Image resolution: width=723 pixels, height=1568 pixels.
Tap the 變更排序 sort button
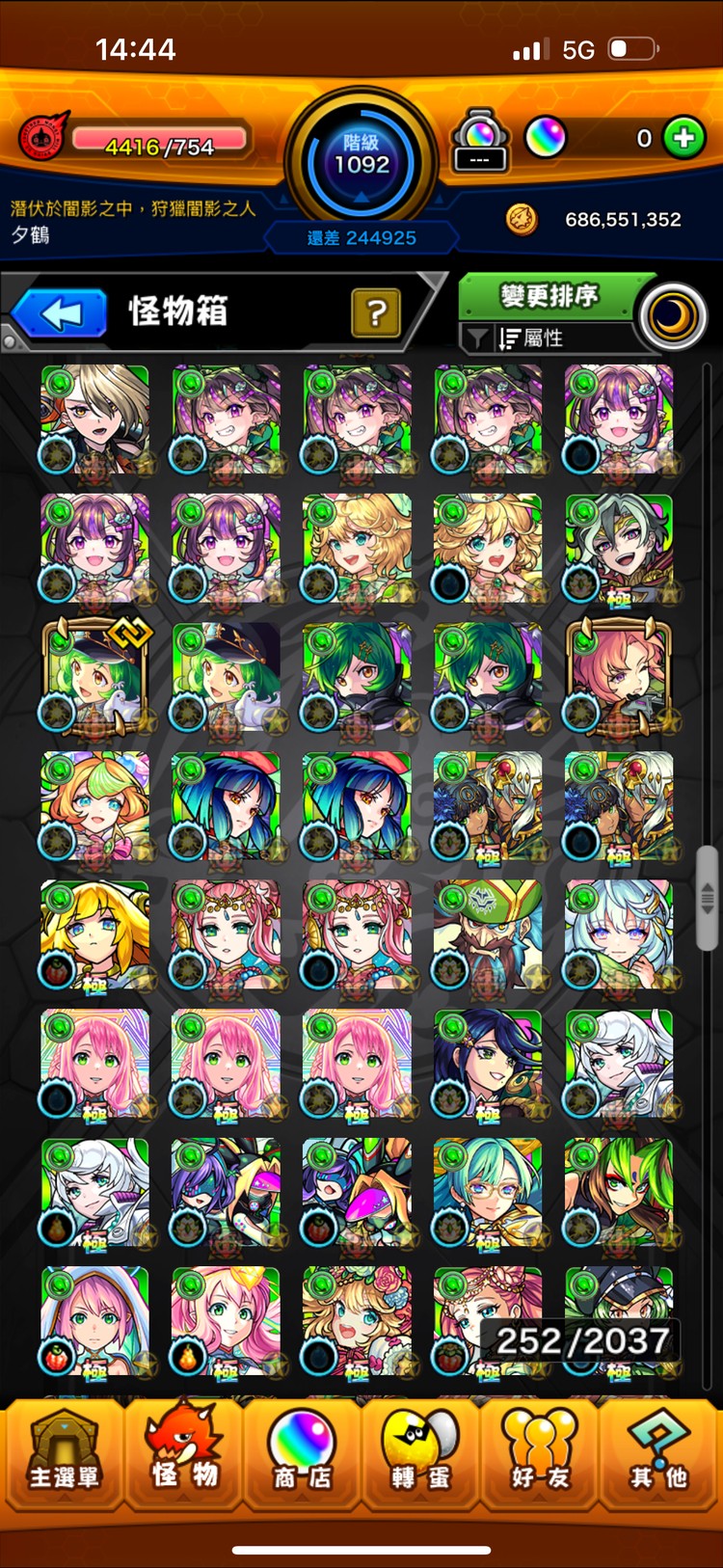tap(549, 296)
